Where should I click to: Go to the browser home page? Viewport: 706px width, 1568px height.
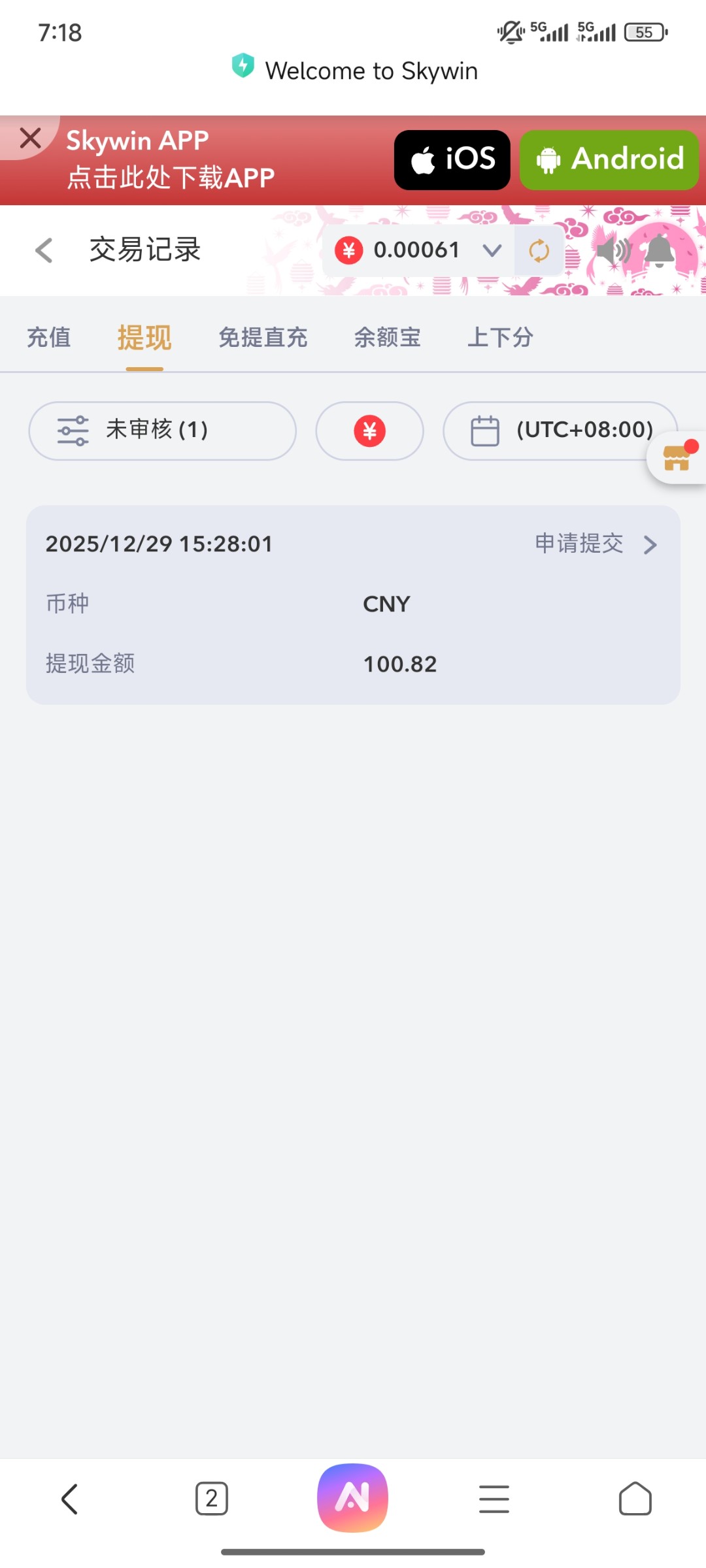tap(635, 1498)
